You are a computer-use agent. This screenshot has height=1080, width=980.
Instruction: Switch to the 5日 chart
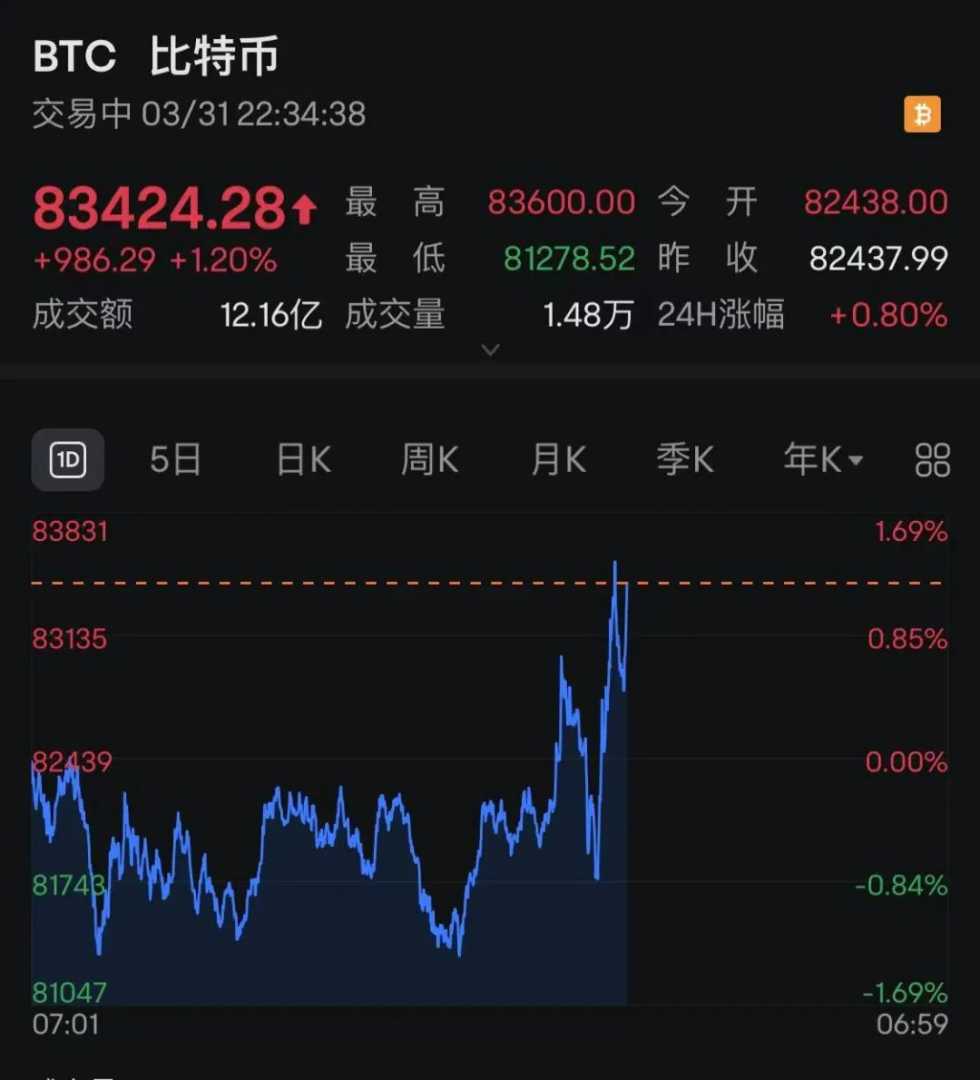coord(176,460)
